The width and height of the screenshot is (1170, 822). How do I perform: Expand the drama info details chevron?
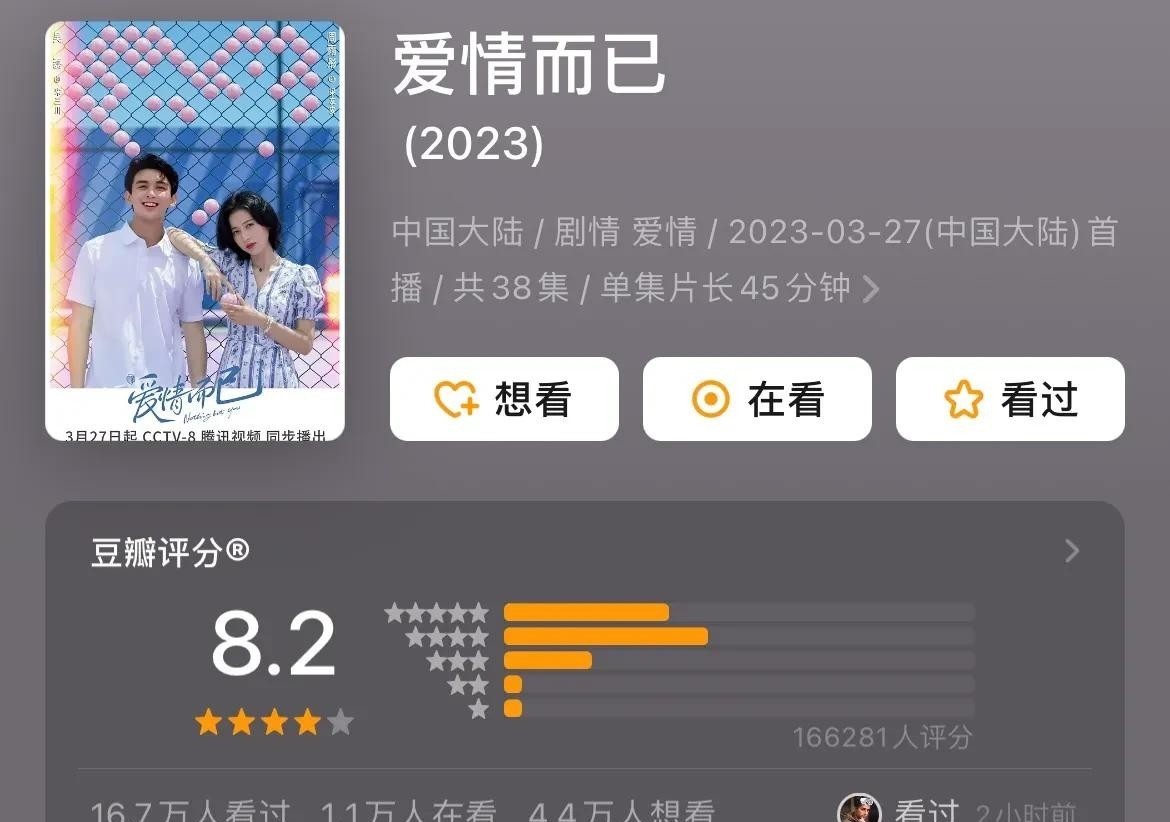coord(872,290)
